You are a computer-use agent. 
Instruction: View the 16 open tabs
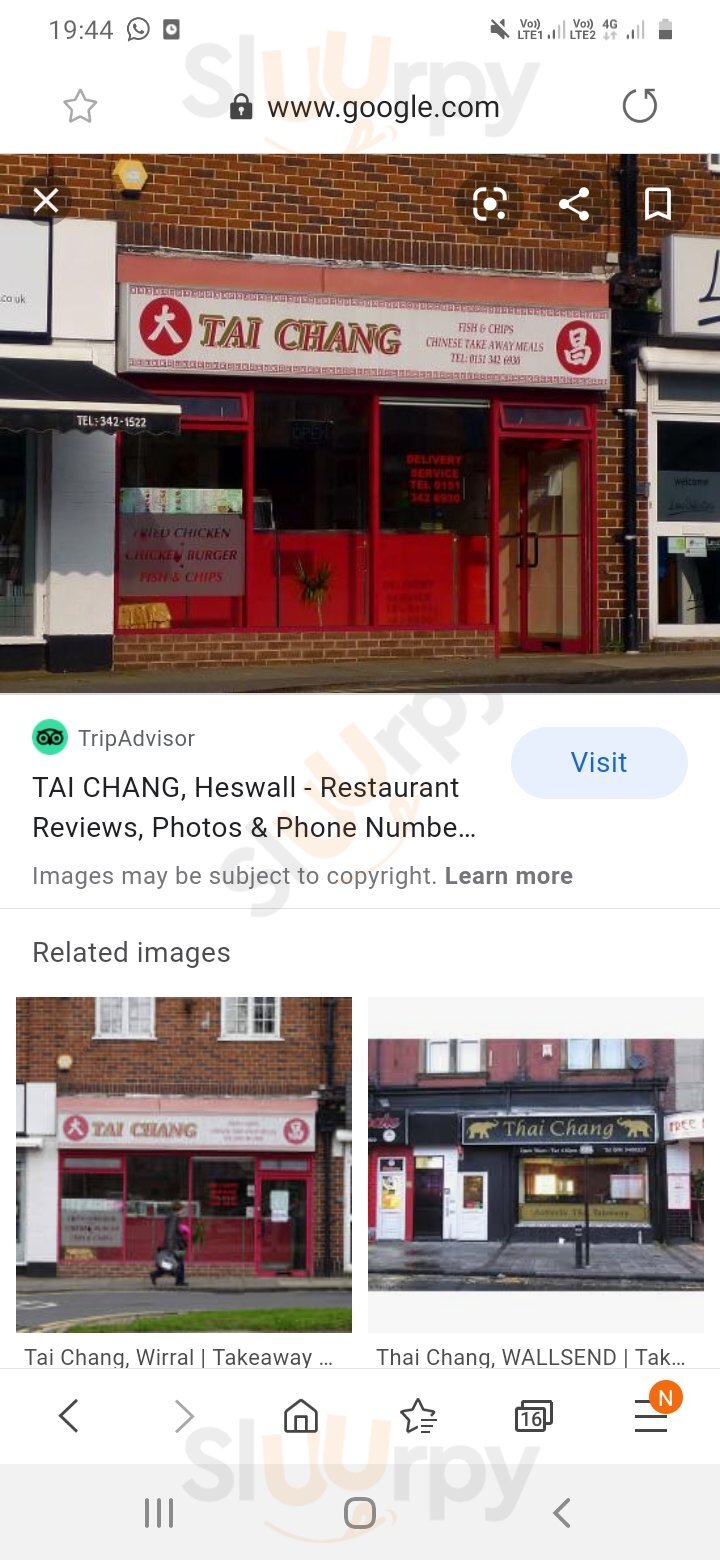[x=533, y=1416]
